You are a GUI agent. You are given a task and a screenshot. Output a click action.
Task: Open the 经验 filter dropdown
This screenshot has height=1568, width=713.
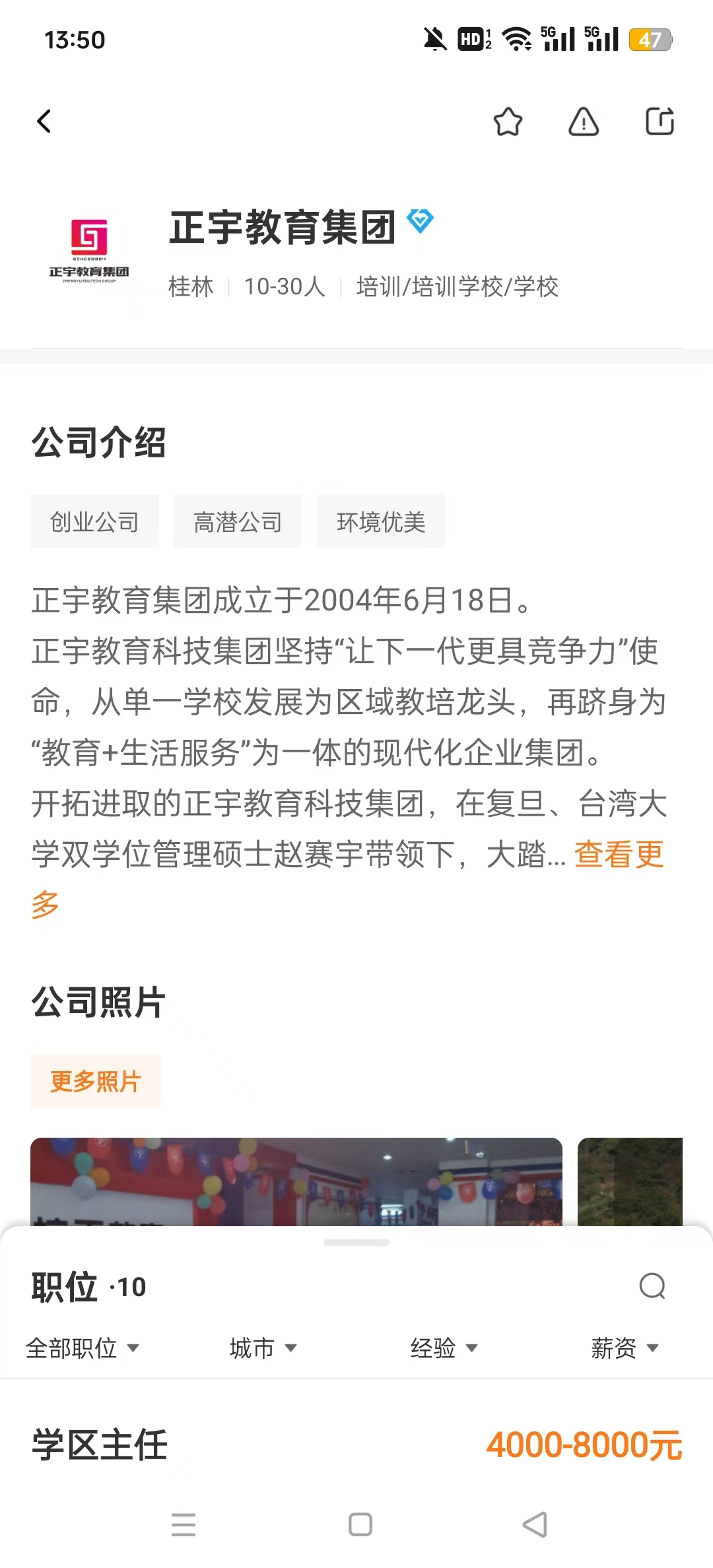tap(444, 1348)
